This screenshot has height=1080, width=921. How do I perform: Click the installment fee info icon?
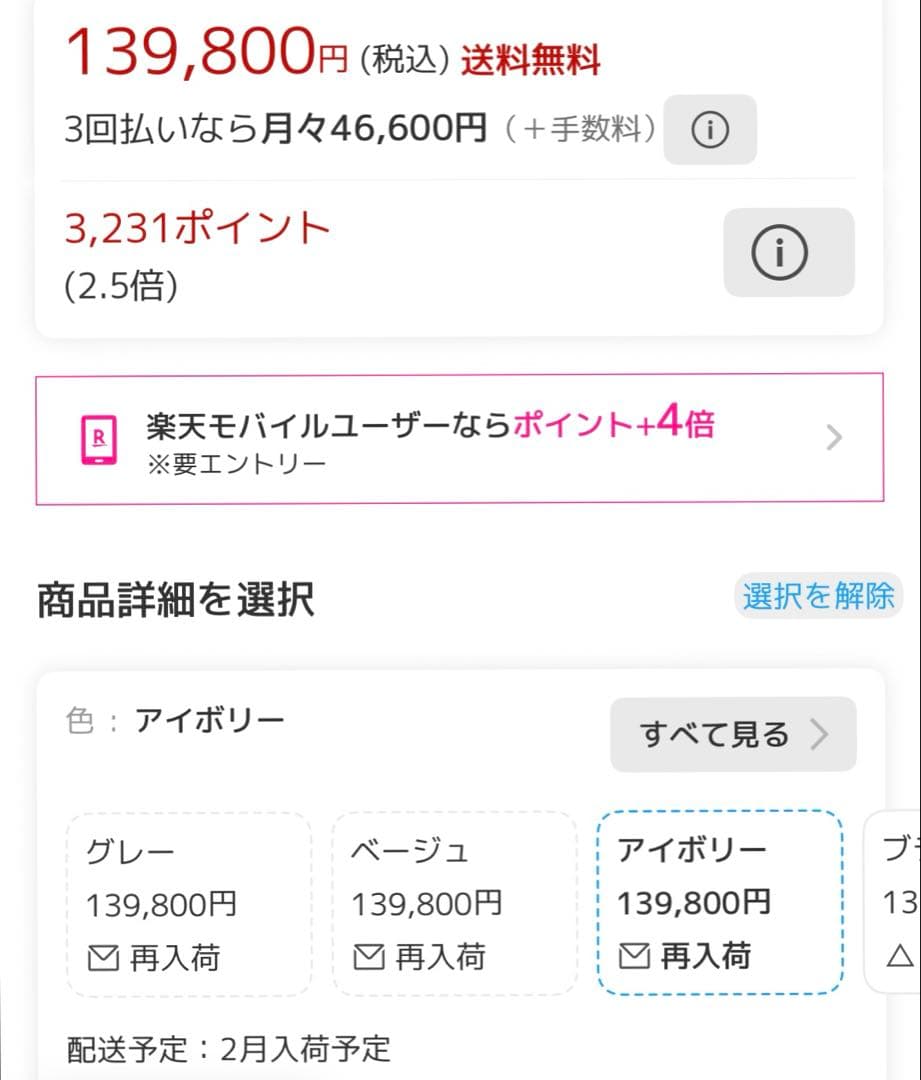click(710, 129)
